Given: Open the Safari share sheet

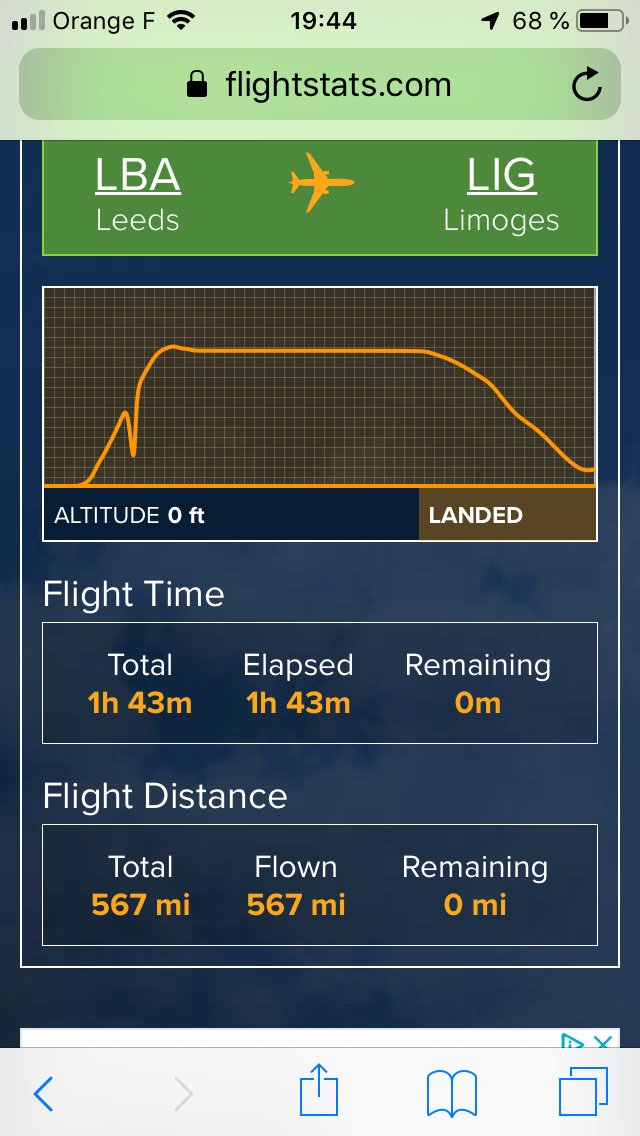Looking at the screenshot, I should tap(320, 1088).
